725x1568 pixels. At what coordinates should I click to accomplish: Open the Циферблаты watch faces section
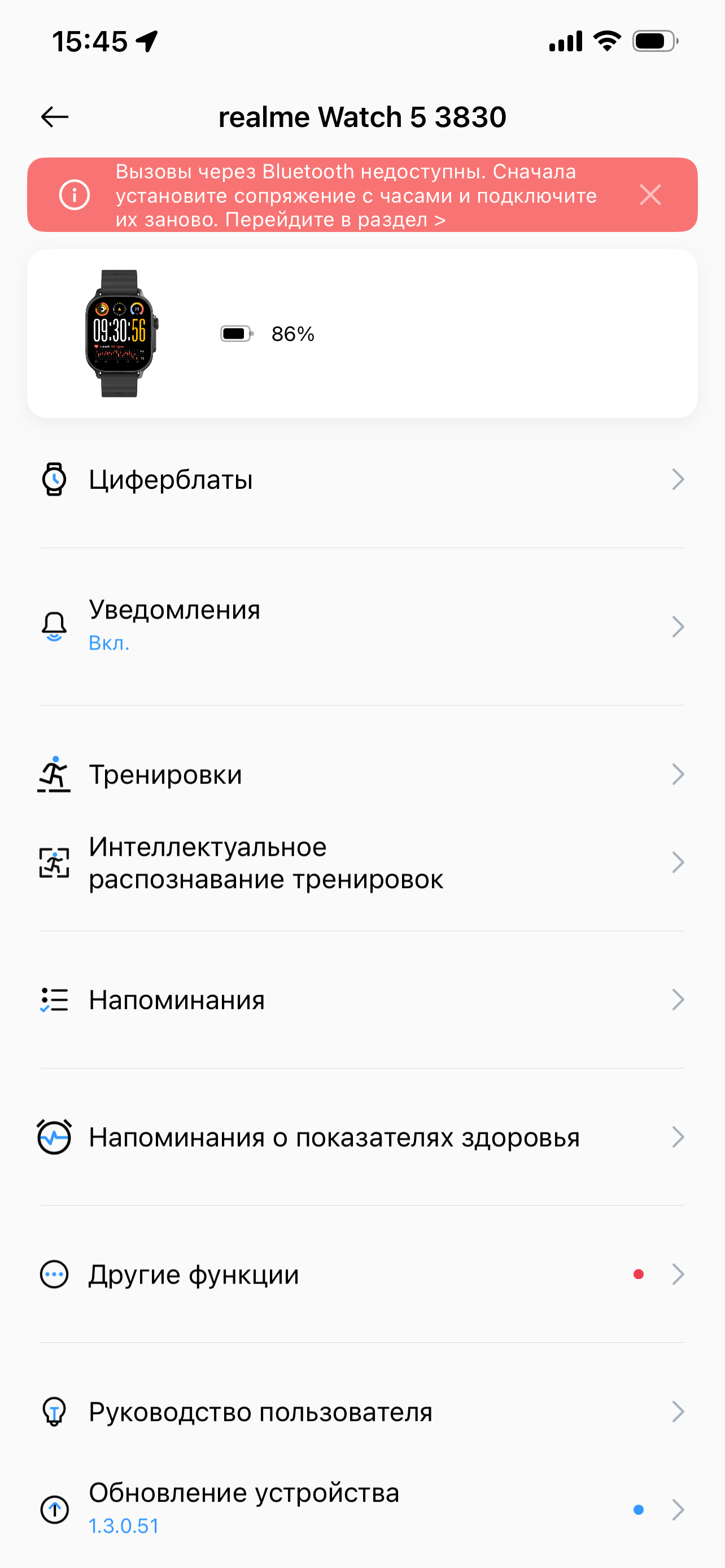[361, 480]
